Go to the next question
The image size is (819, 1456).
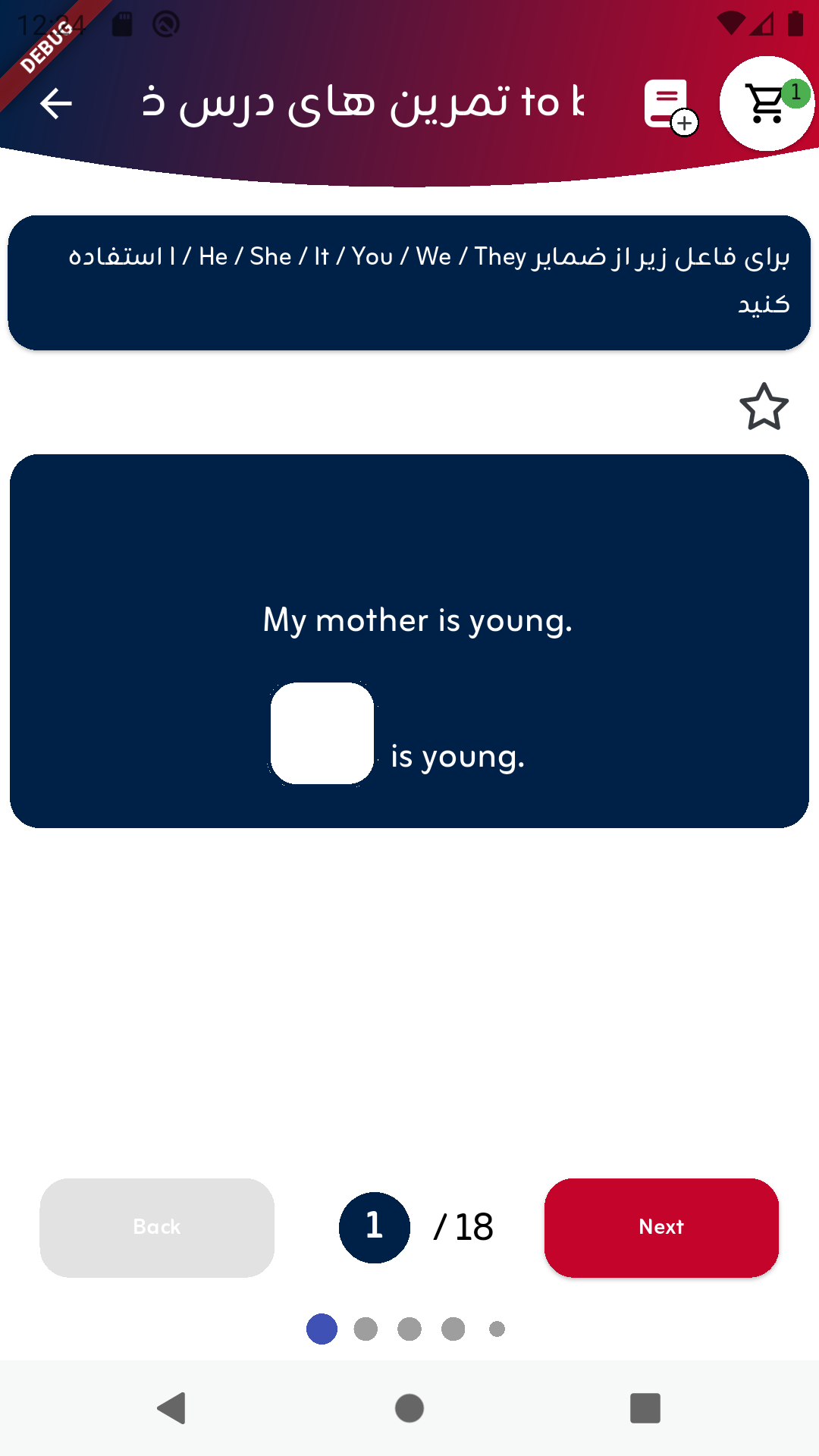coord(661,1227)
